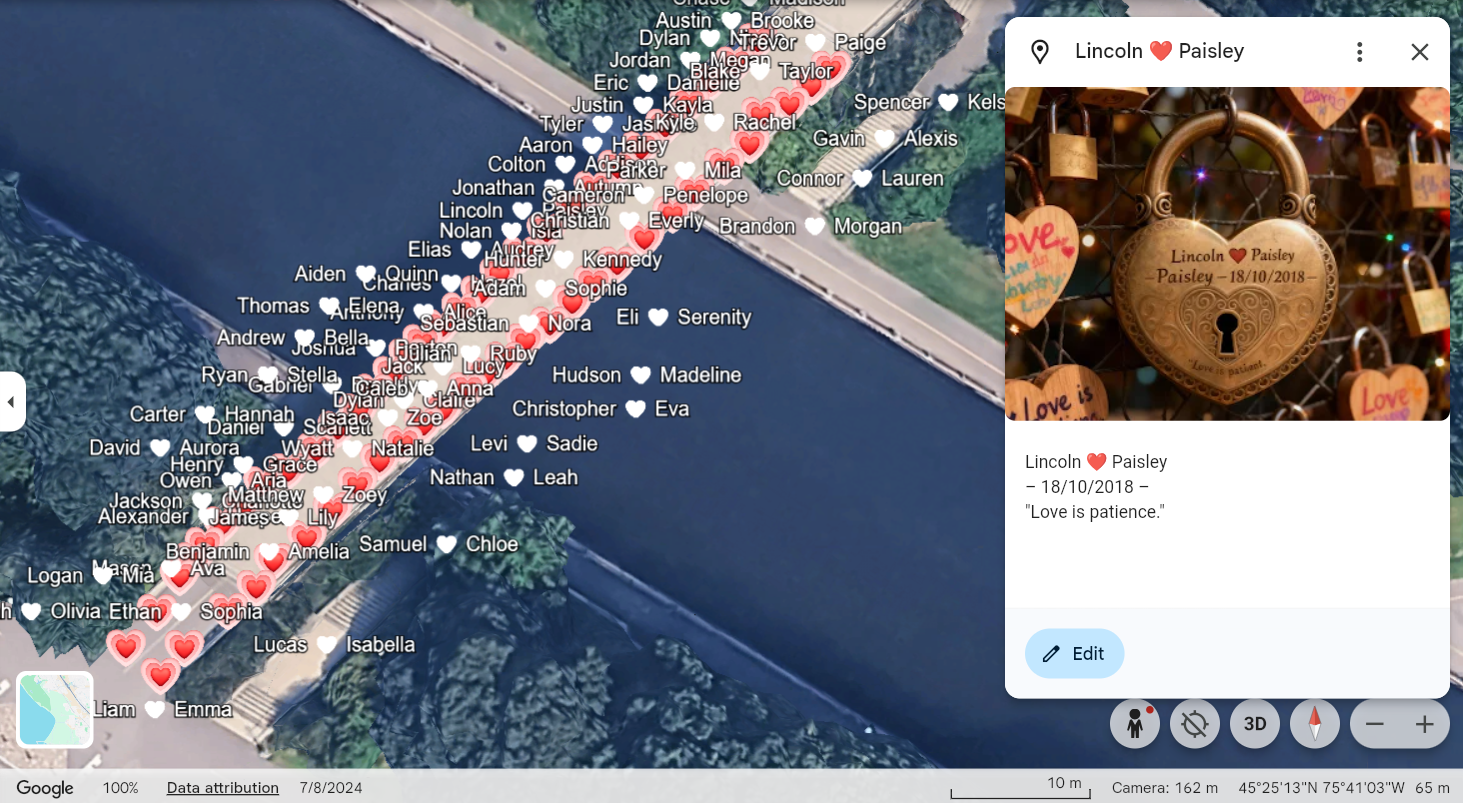Enter Street View with the pegman
This screenshot has height=803, width=1463.
click(1135, 723)
